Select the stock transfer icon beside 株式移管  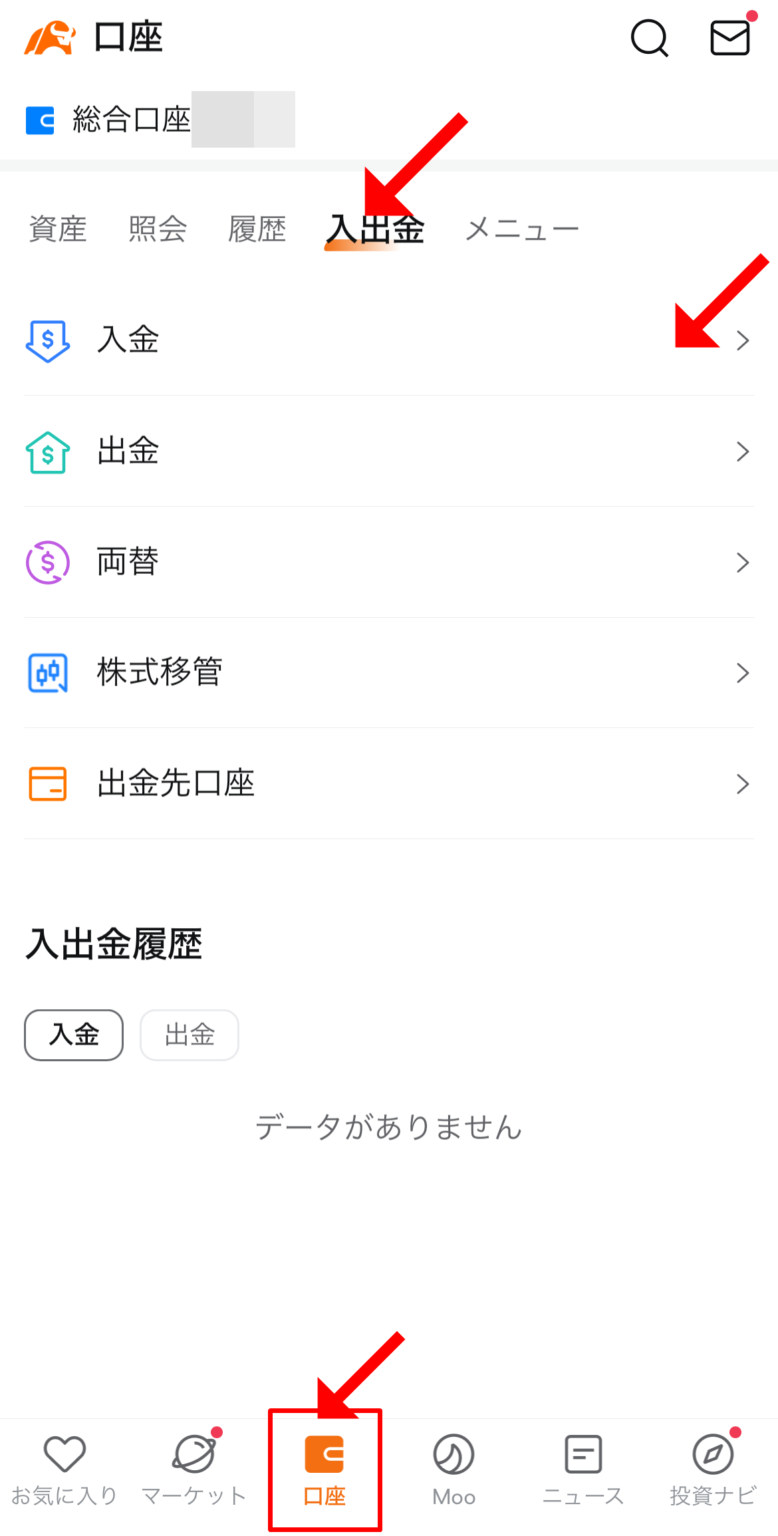pyautogui.click(x=47, y=673)
